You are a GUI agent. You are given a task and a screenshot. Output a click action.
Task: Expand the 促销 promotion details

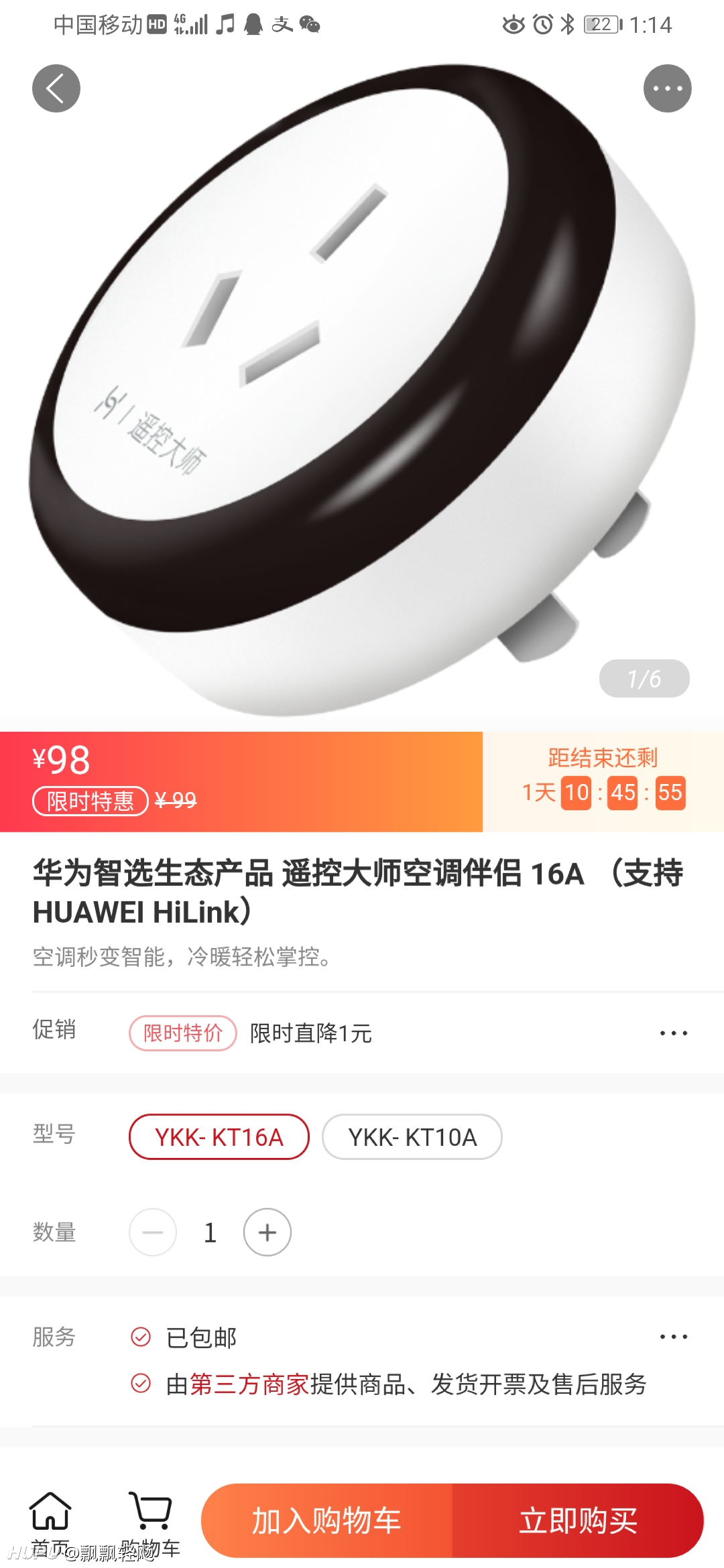673,1033
